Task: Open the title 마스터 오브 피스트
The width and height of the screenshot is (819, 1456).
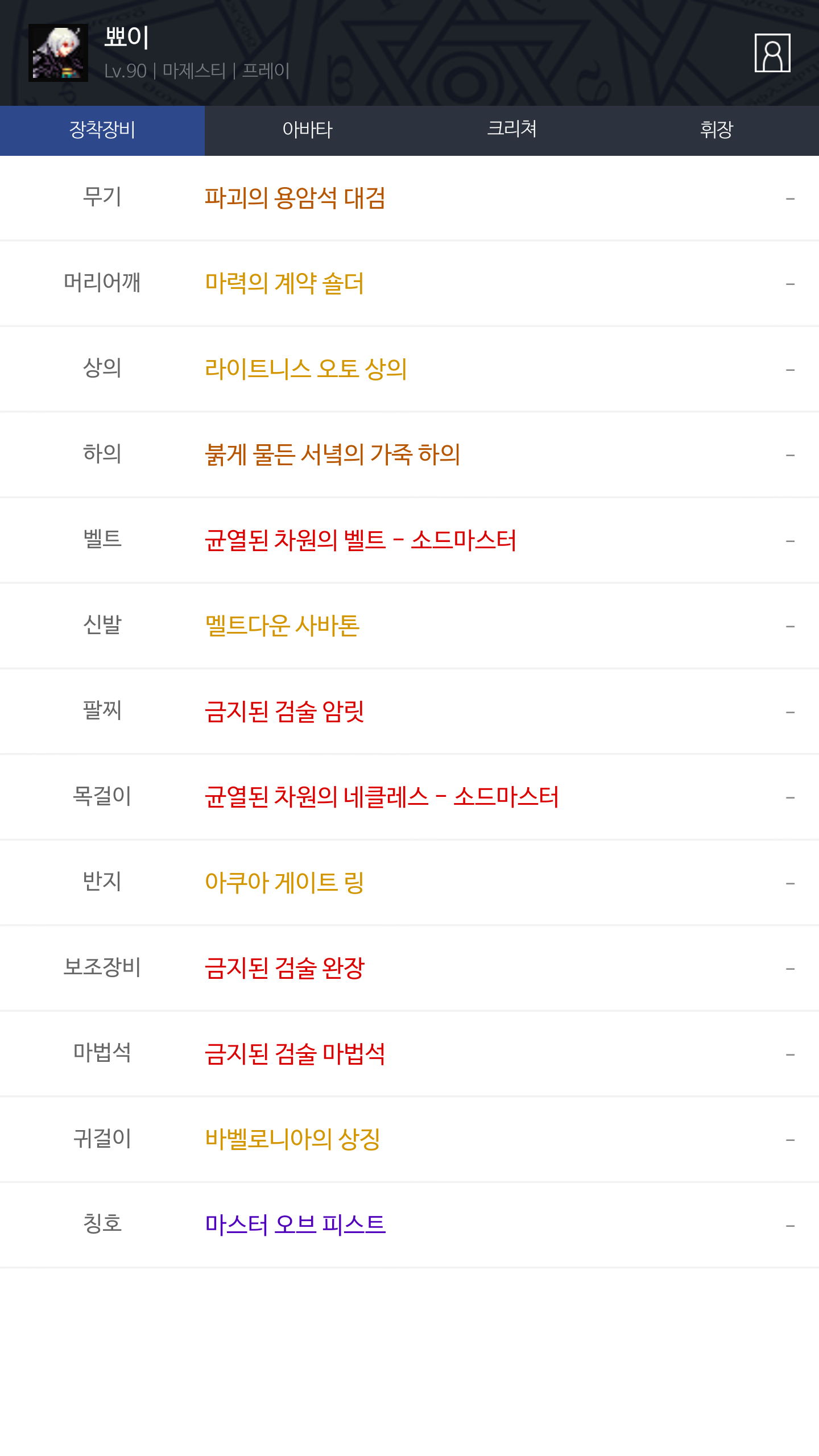Action: 295,1225
